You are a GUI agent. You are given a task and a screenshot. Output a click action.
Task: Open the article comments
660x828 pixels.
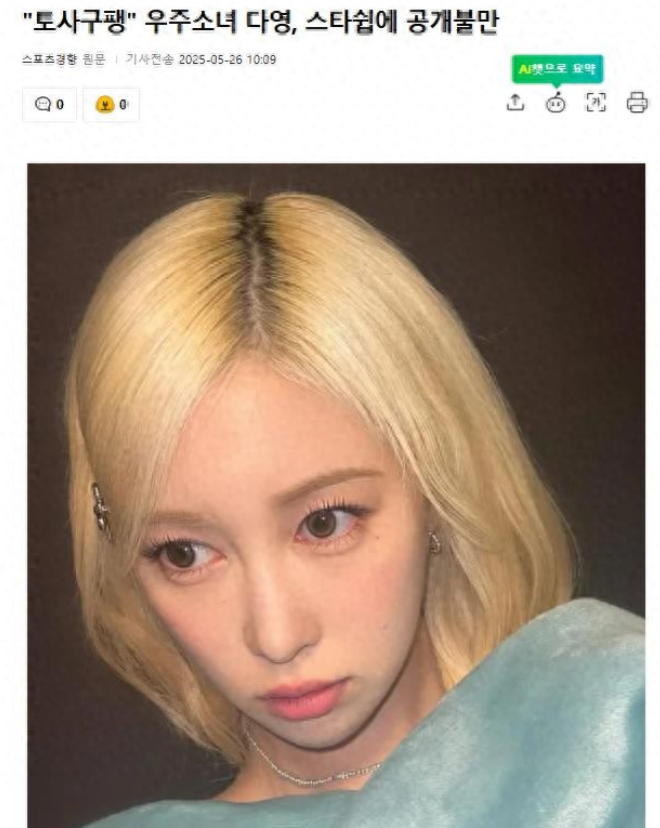(x=49, y=104)
